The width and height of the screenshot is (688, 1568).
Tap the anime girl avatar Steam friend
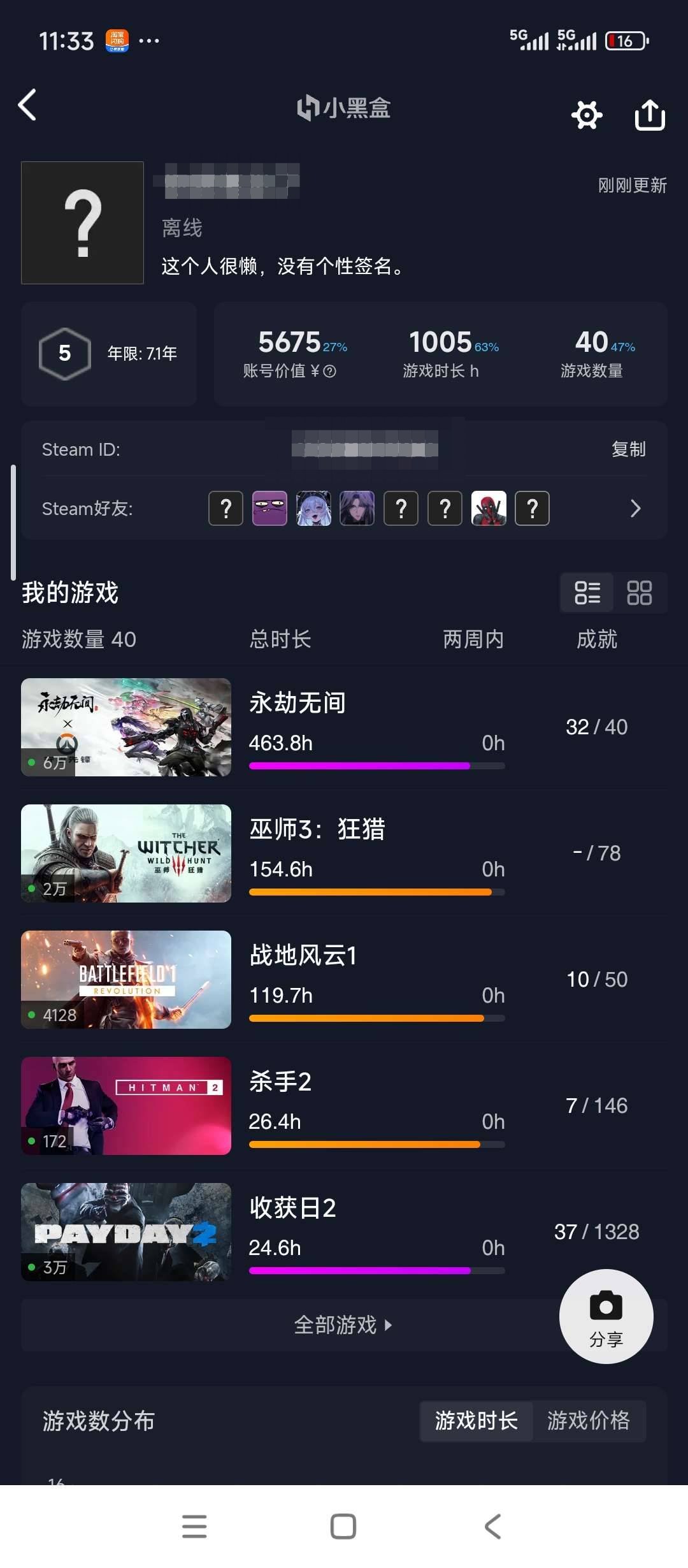(313, 509)
